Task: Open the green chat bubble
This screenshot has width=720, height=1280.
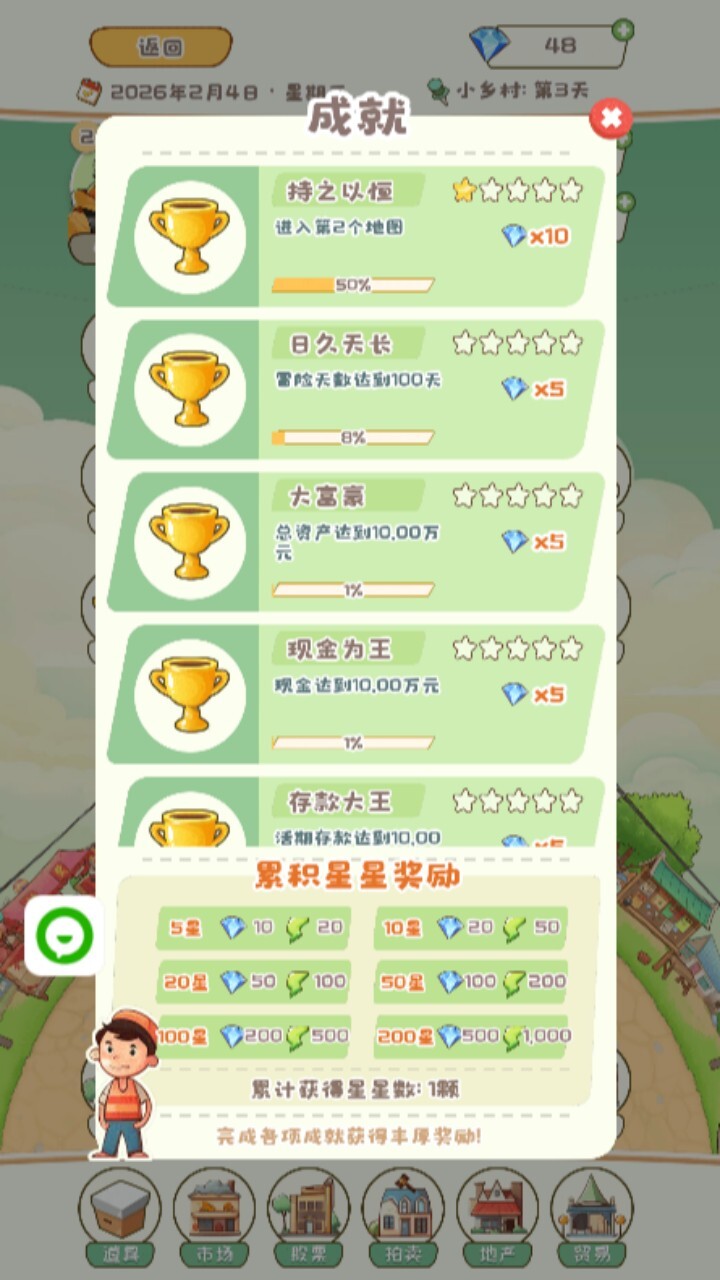Action: [x=64, y=936]
